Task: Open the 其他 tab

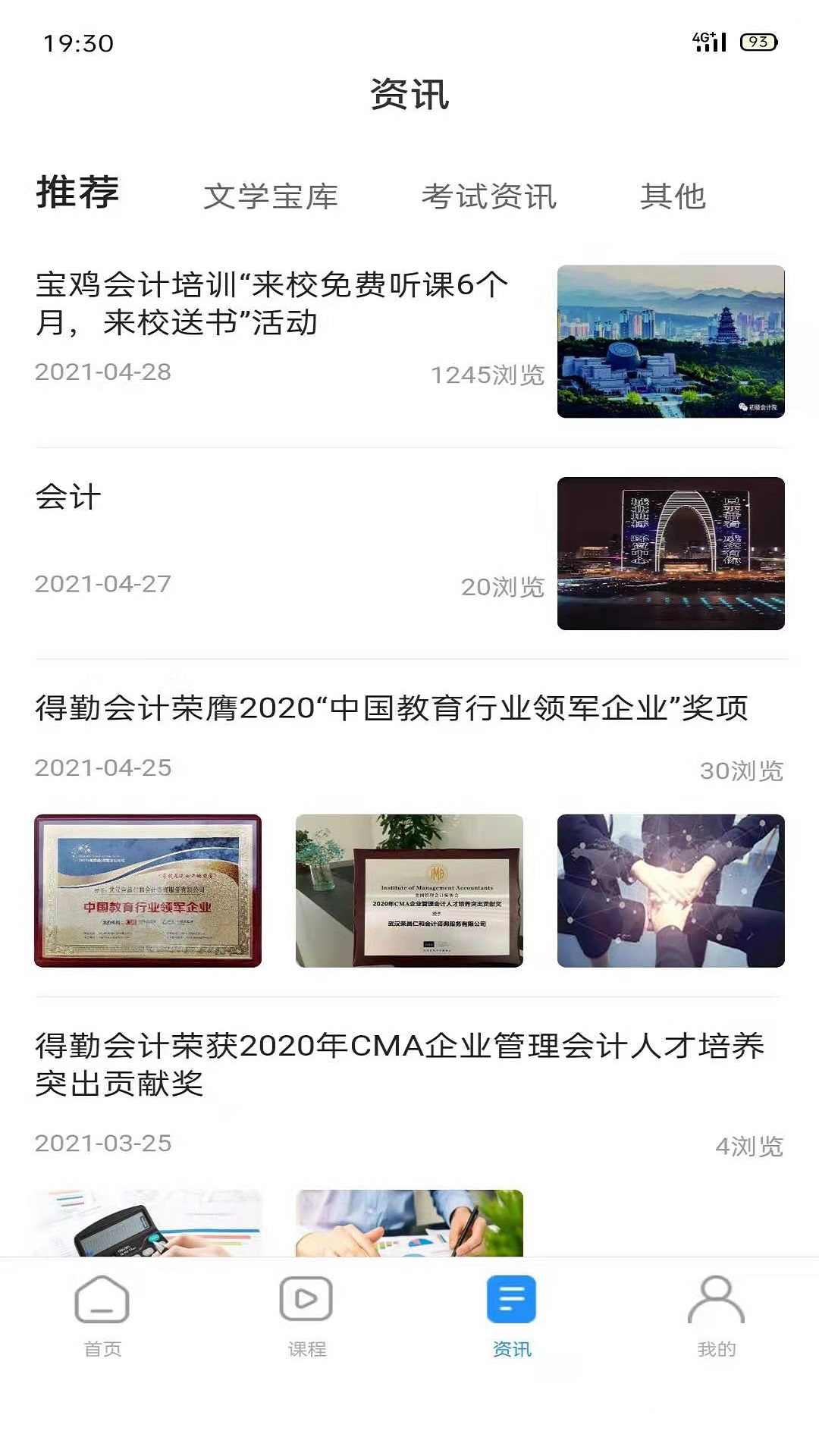Action: click(x=673, y=196)
